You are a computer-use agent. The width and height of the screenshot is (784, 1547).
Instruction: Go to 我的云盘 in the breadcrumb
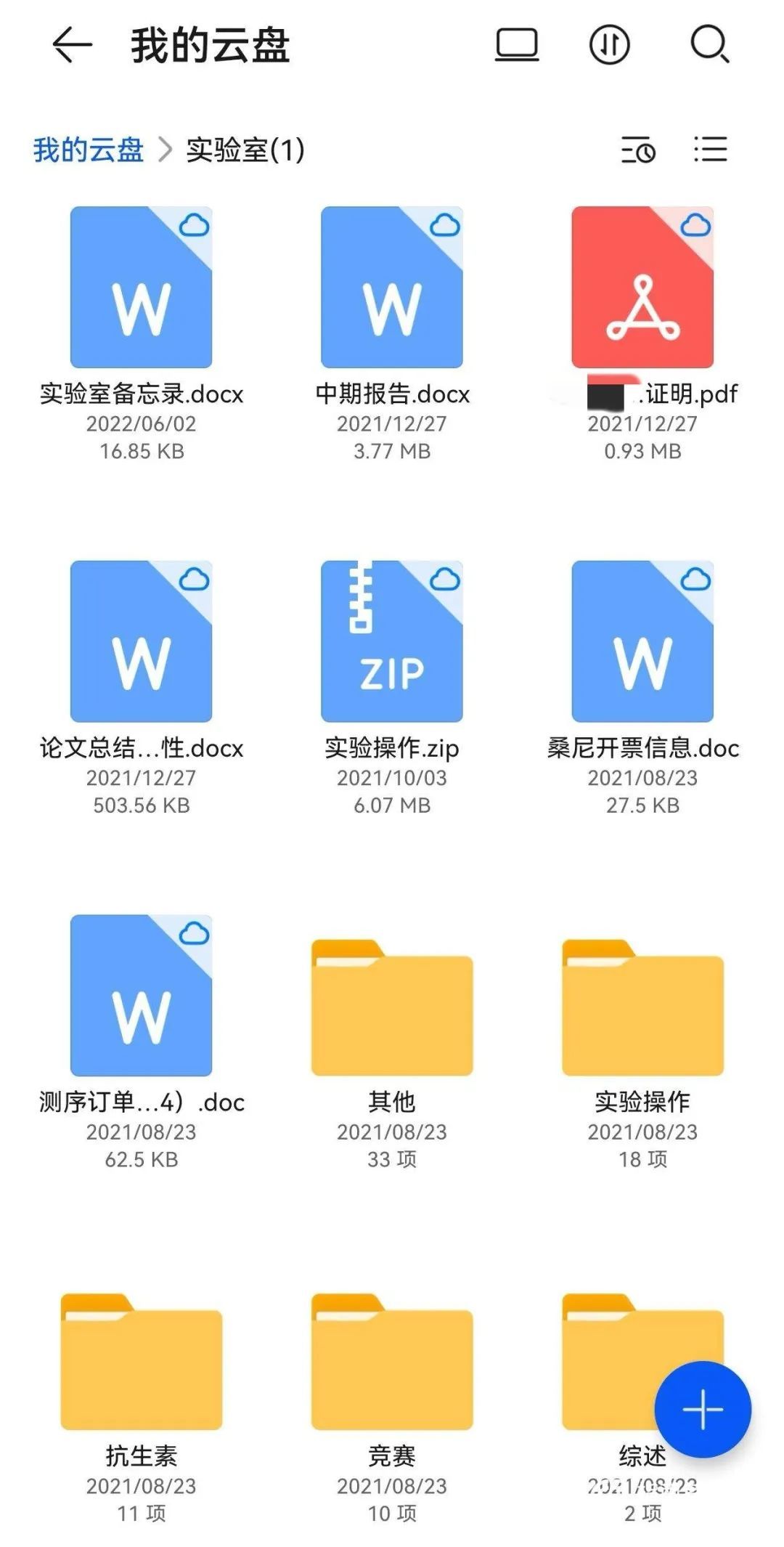[x=88, y=150]
